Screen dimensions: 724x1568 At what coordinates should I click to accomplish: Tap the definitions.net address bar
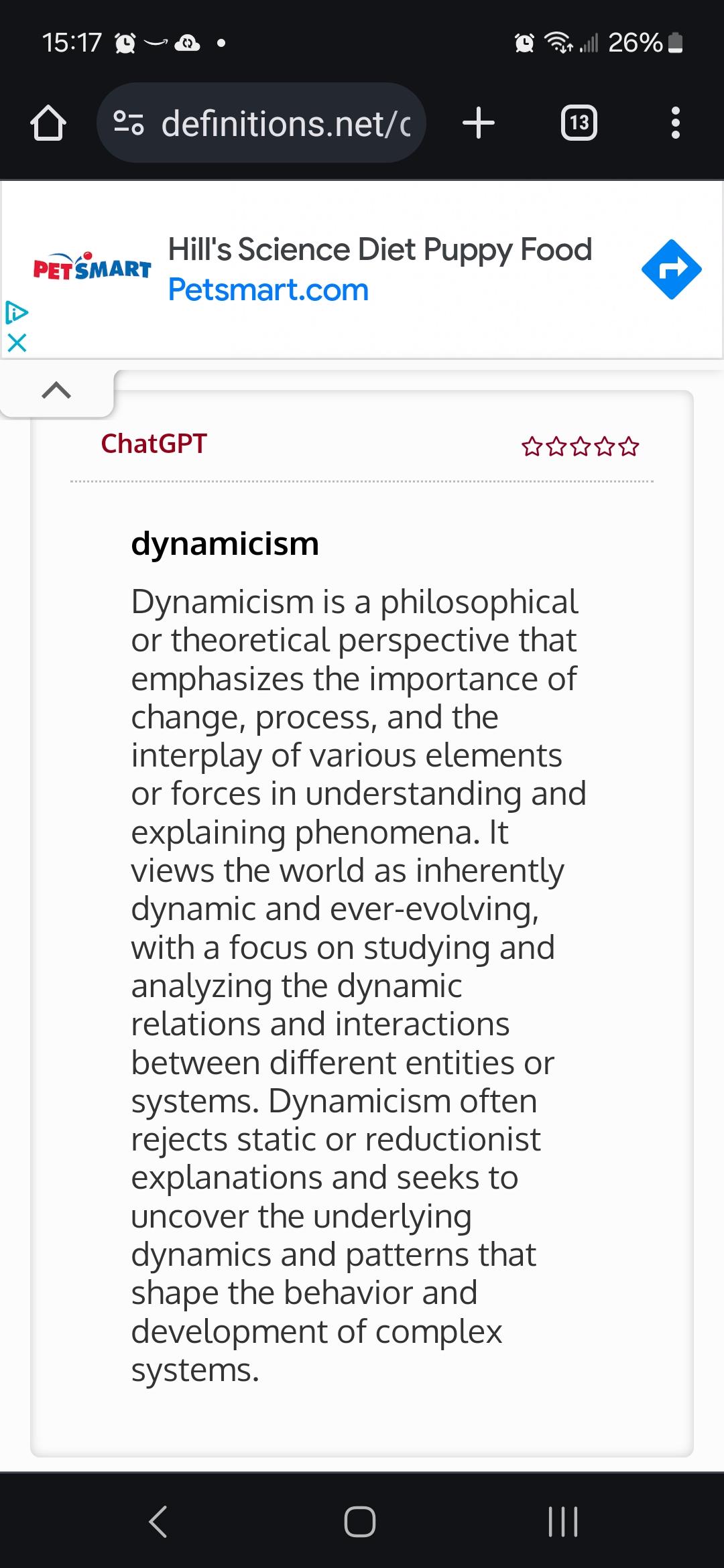[261, 123]
